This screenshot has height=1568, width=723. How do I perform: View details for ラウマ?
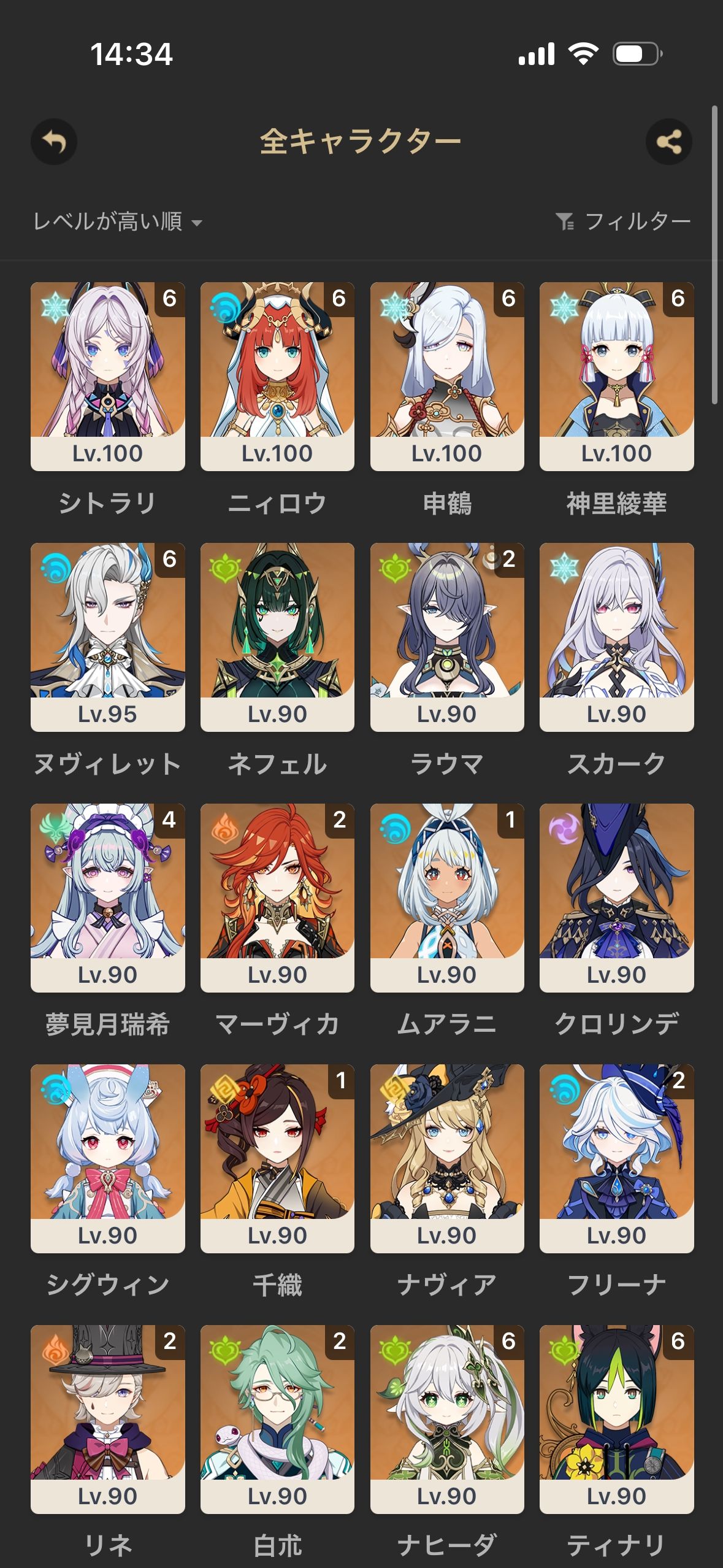[447, 637]
